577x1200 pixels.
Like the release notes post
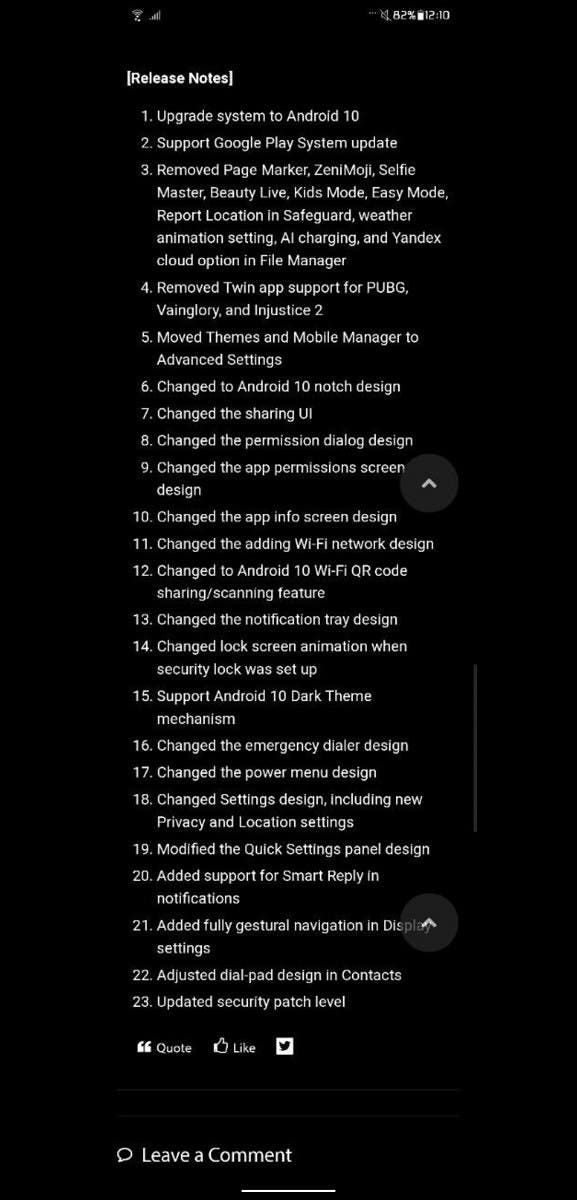click(x=235, y=1047)
